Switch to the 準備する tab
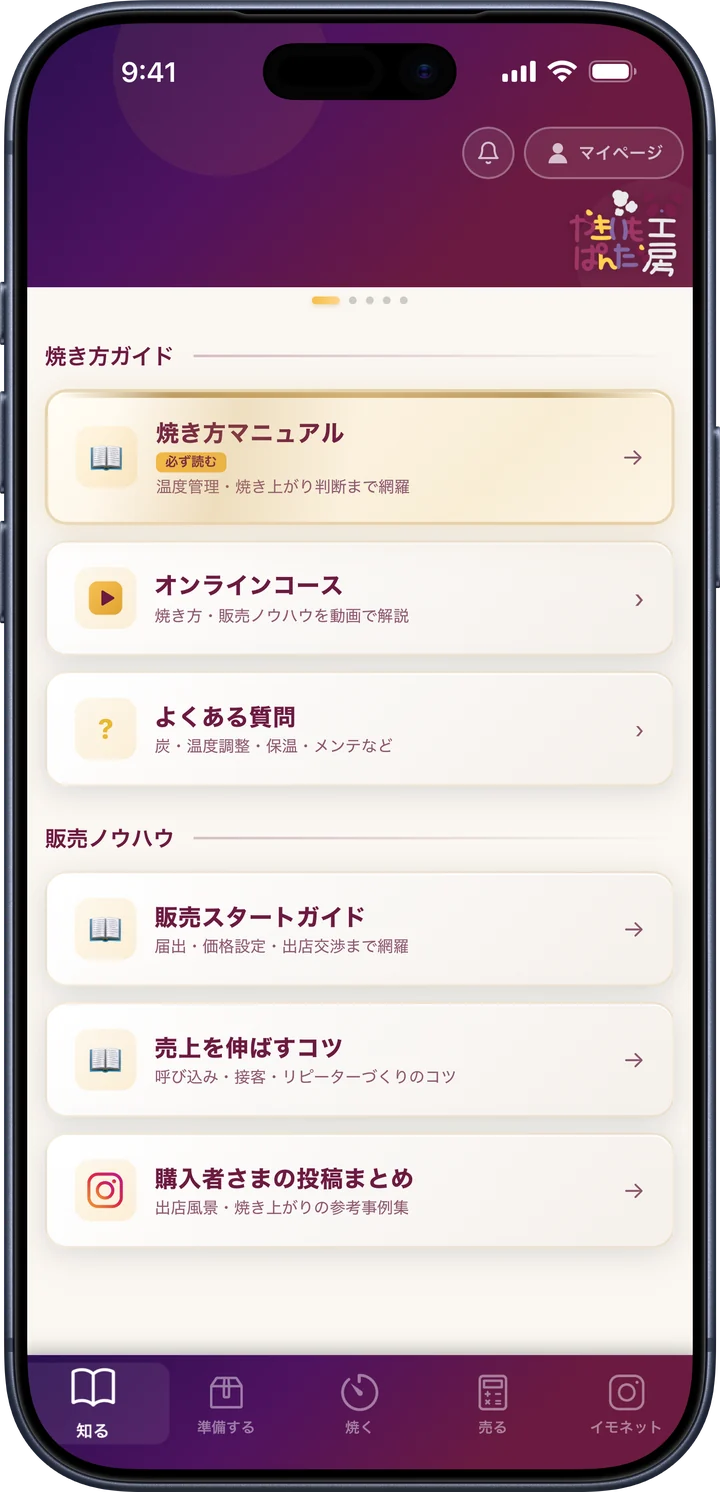Image resolution: width=720 pixels, height=1492 pixels. click(x=226, y=1404)
